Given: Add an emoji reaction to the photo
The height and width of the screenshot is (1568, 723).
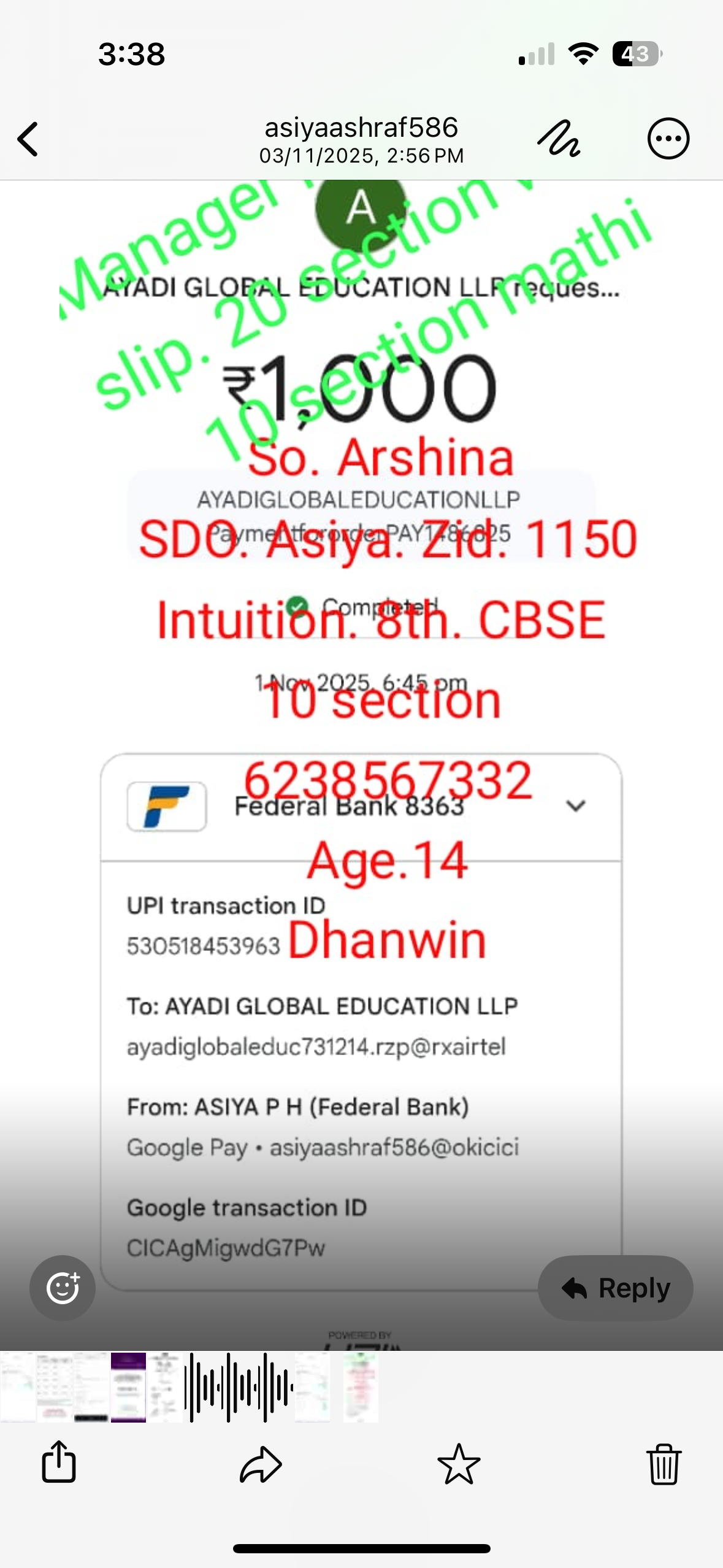Looking at the screenshot, I should [63, 1288].
